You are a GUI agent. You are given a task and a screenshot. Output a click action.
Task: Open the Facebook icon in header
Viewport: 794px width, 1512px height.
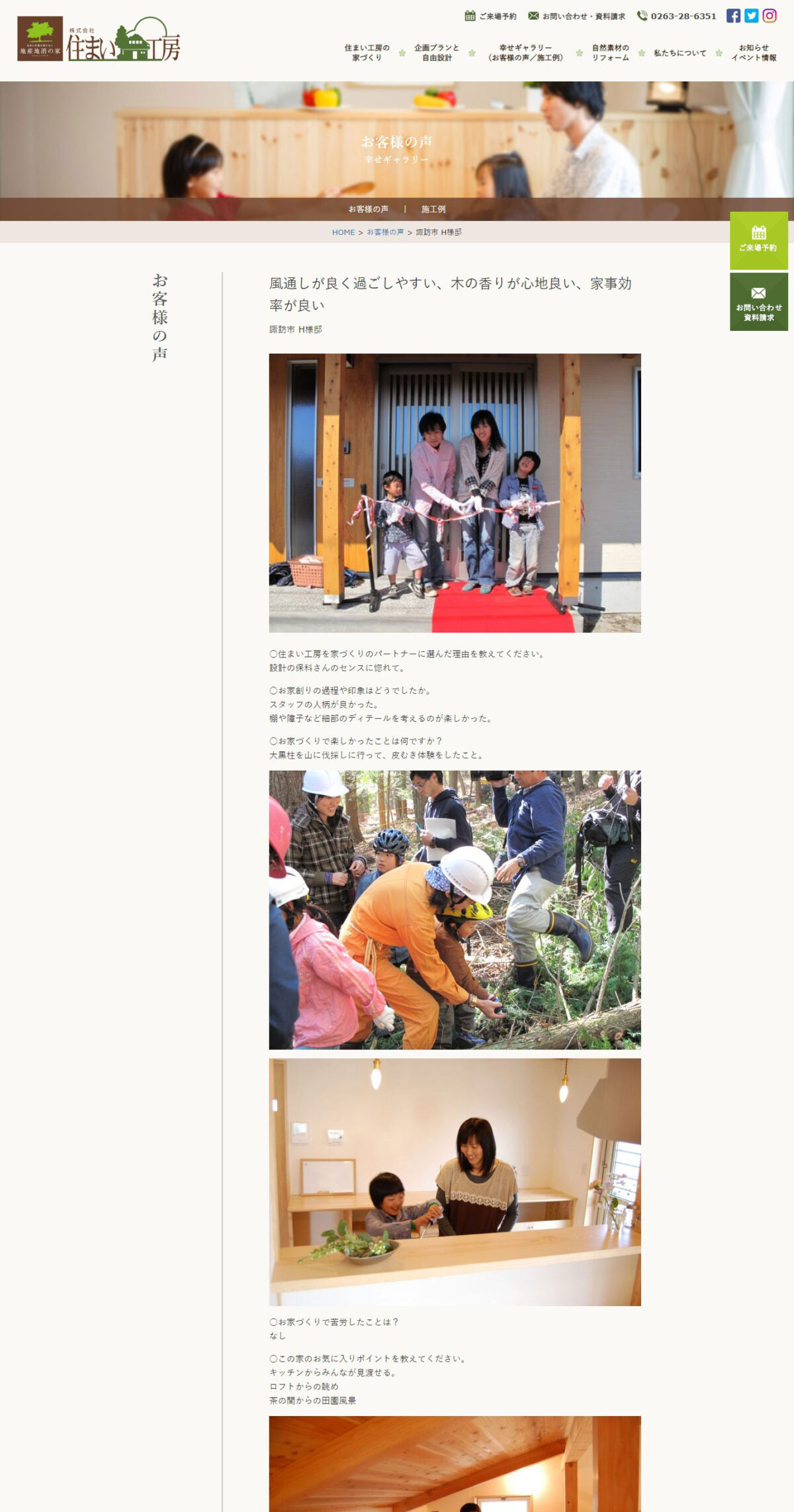click(733, 16)
